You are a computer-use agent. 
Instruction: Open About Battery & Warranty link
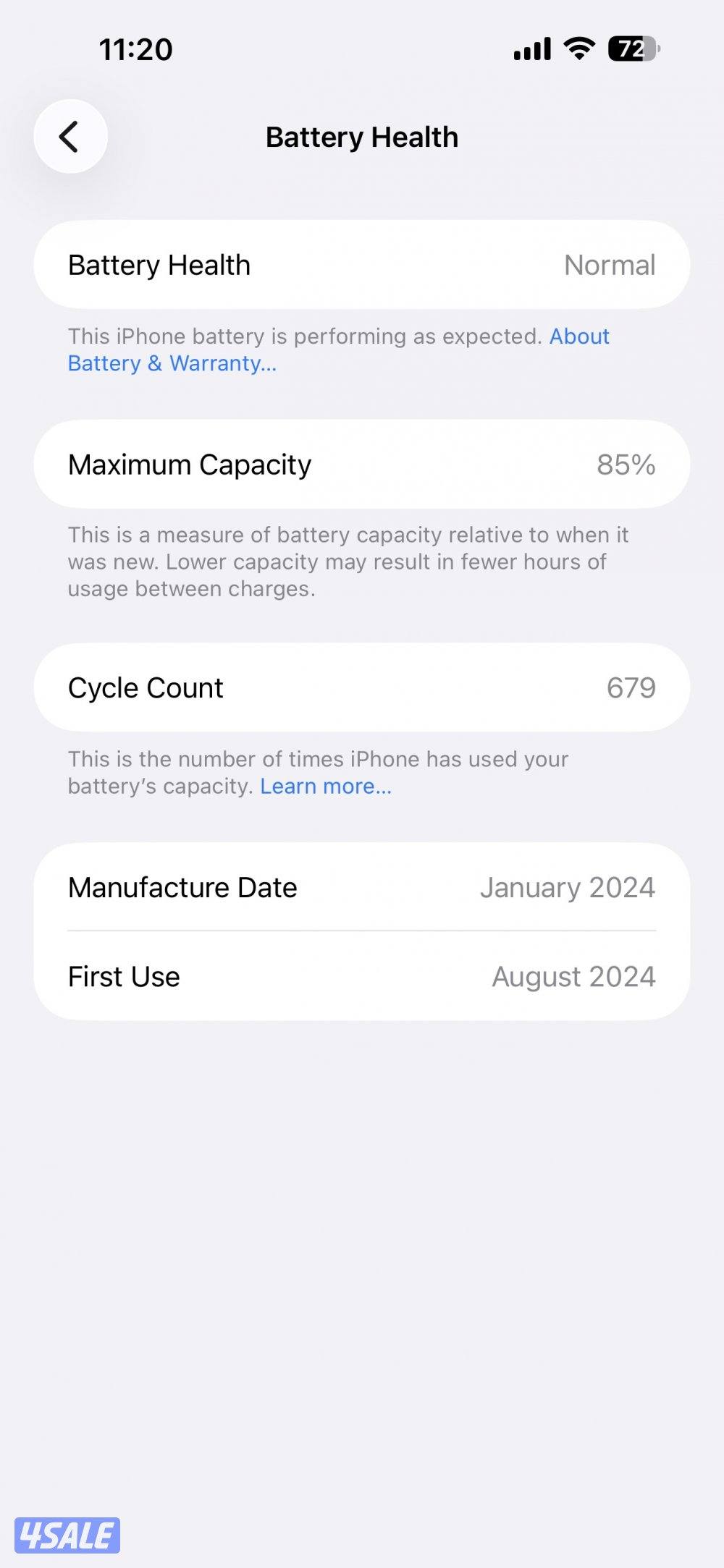click(172, 363)
